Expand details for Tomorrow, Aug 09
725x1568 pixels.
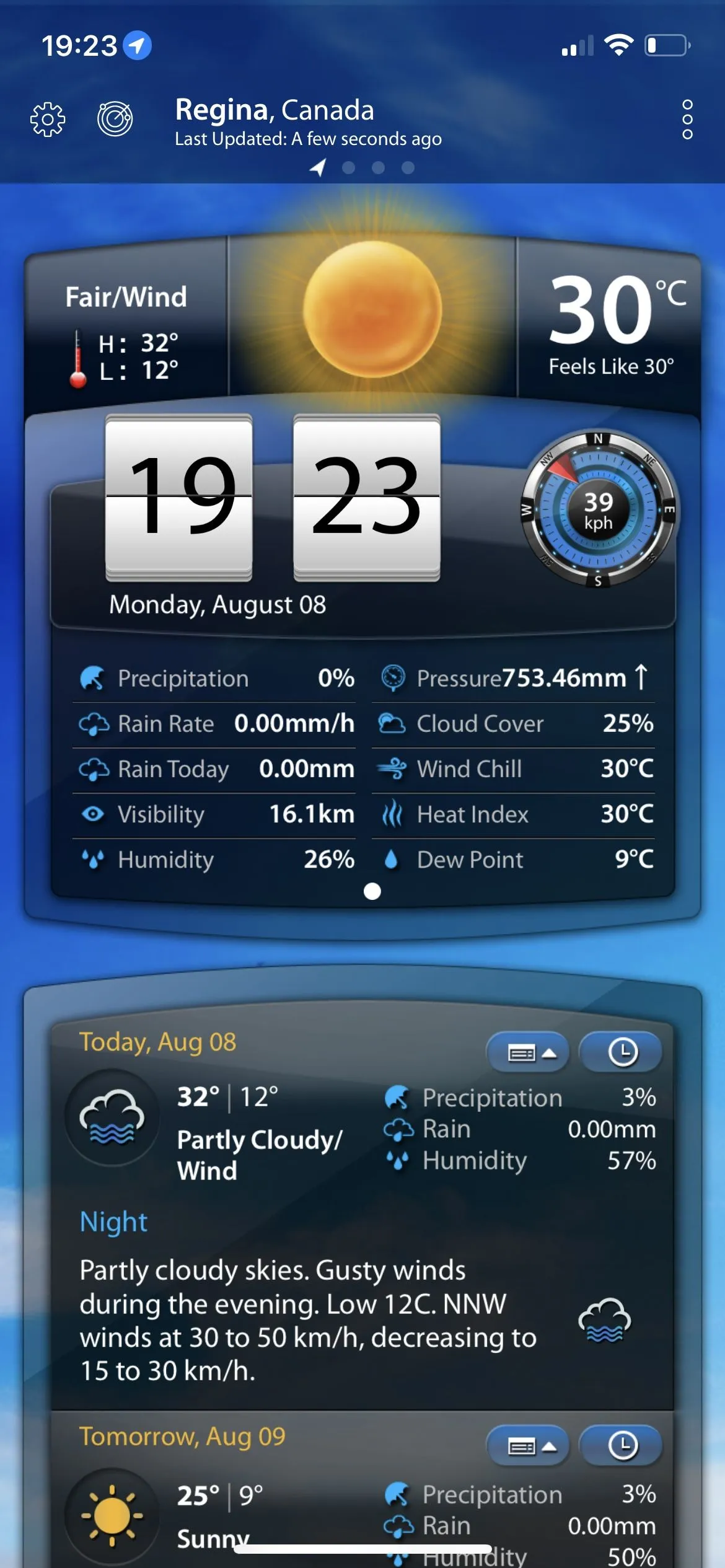click(529, 1447)
